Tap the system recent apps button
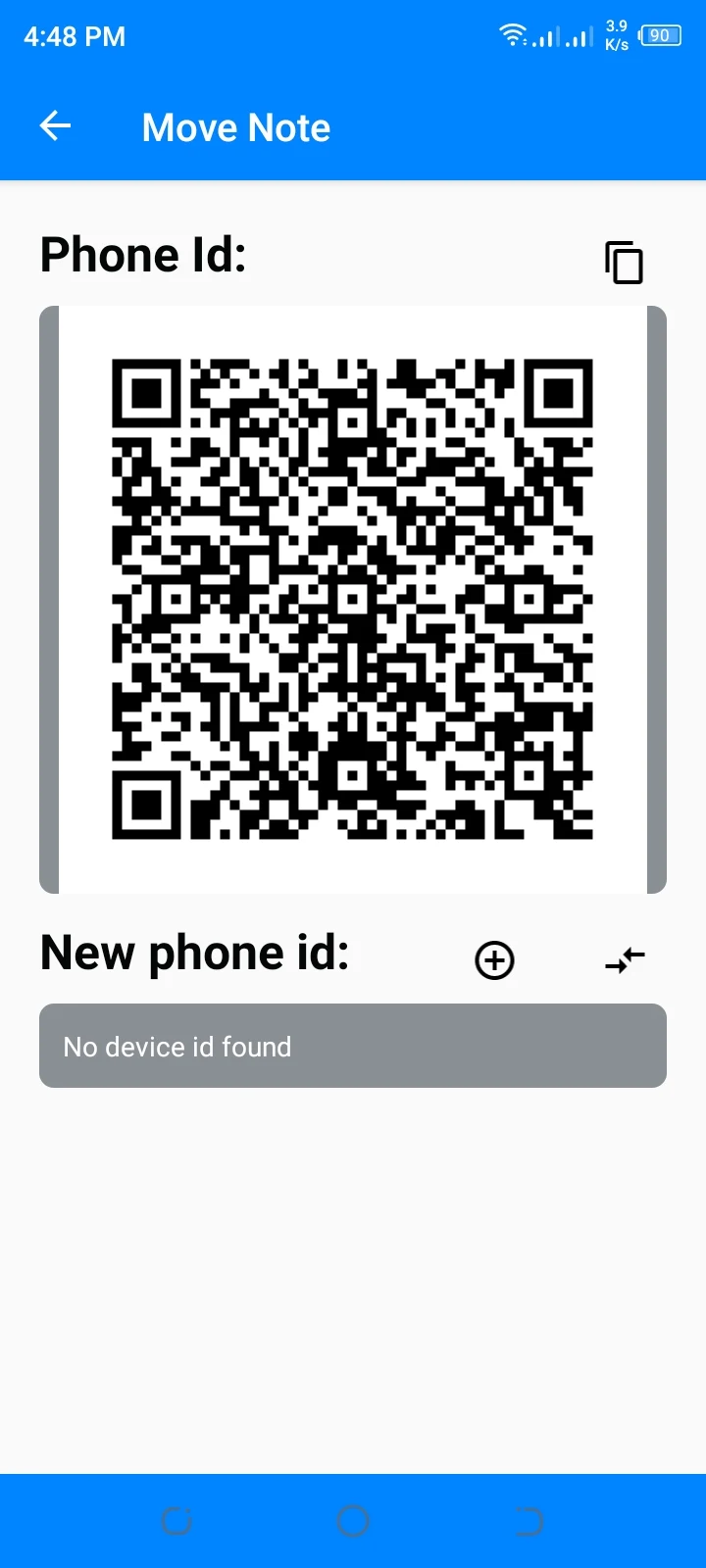Image resolution: width=706 pixels, height=1568 pixels. [x=176, y=1521]
